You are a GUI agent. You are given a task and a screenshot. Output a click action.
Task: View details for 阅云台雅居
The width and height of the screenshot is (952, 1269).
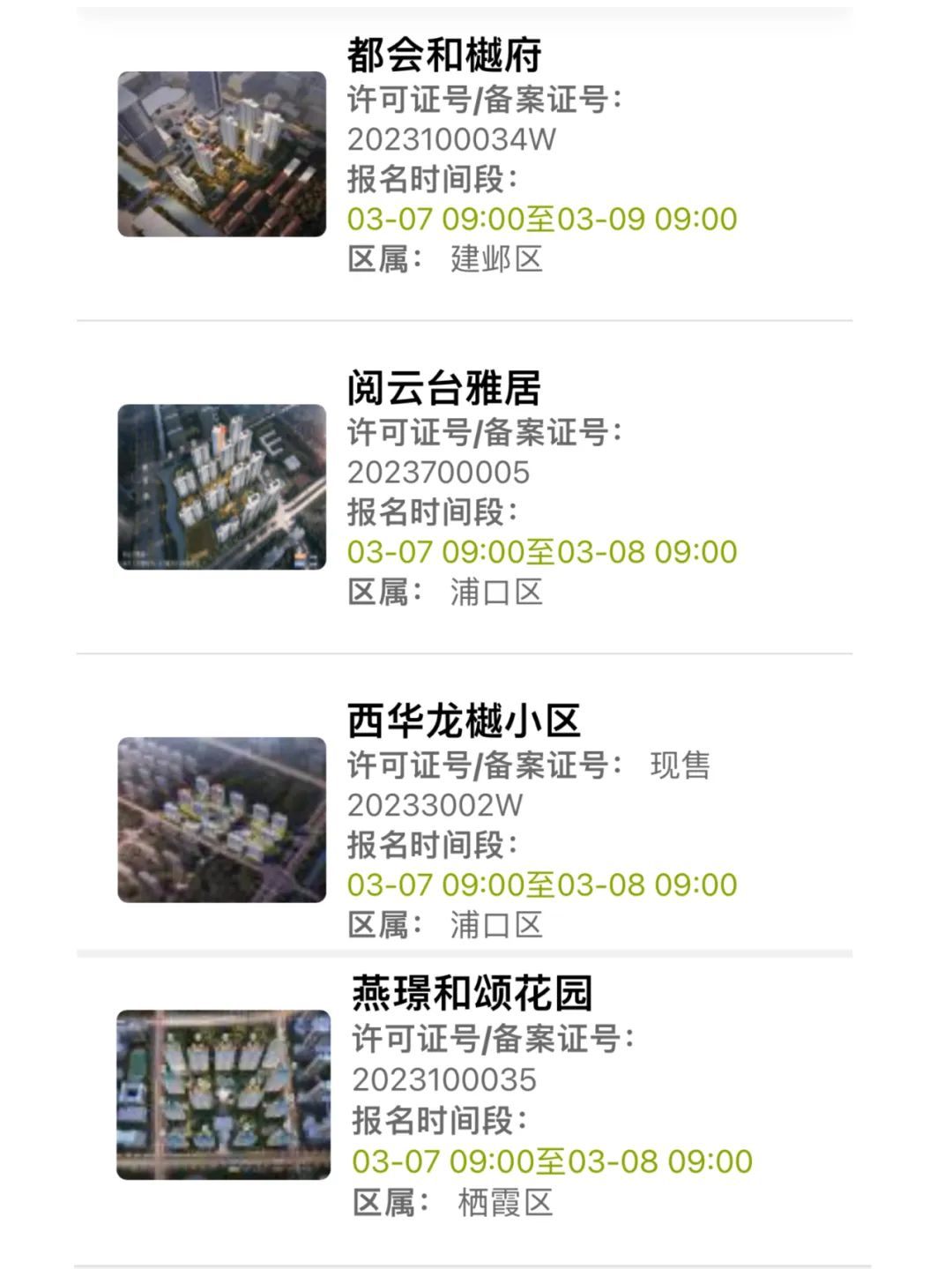click(x=443, y=389)
